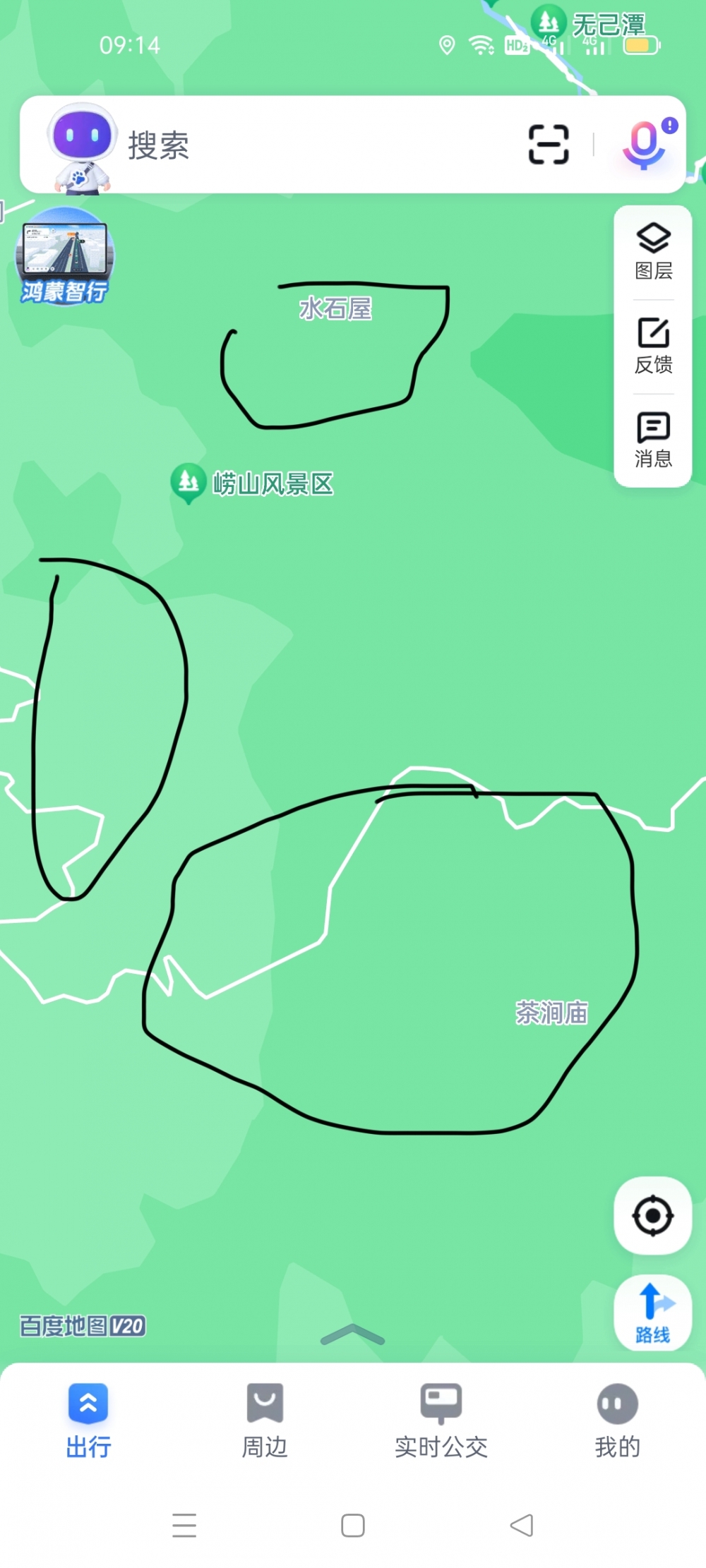Expand the bottom panel with the up chevron
Image resolution: width=706 pixels, height=1568 pixels.
(x=352, y=1334)
